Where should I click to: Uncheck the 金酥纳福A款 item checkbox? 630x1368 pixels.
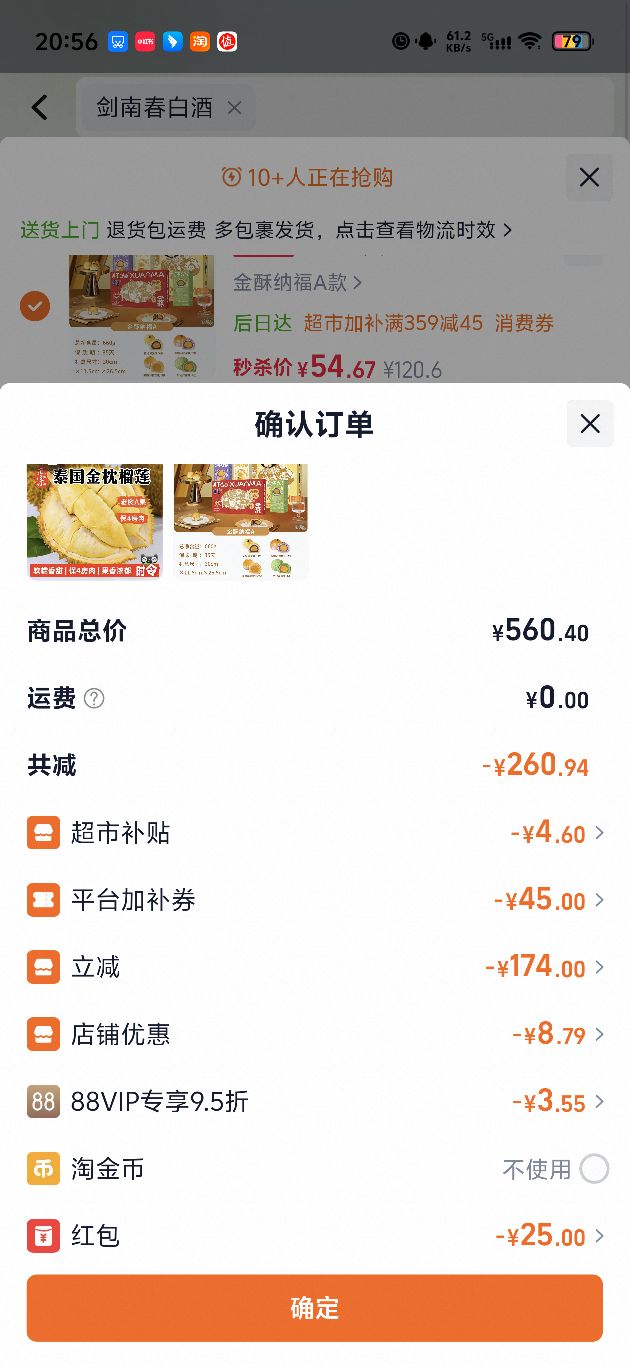pos(35,306)
